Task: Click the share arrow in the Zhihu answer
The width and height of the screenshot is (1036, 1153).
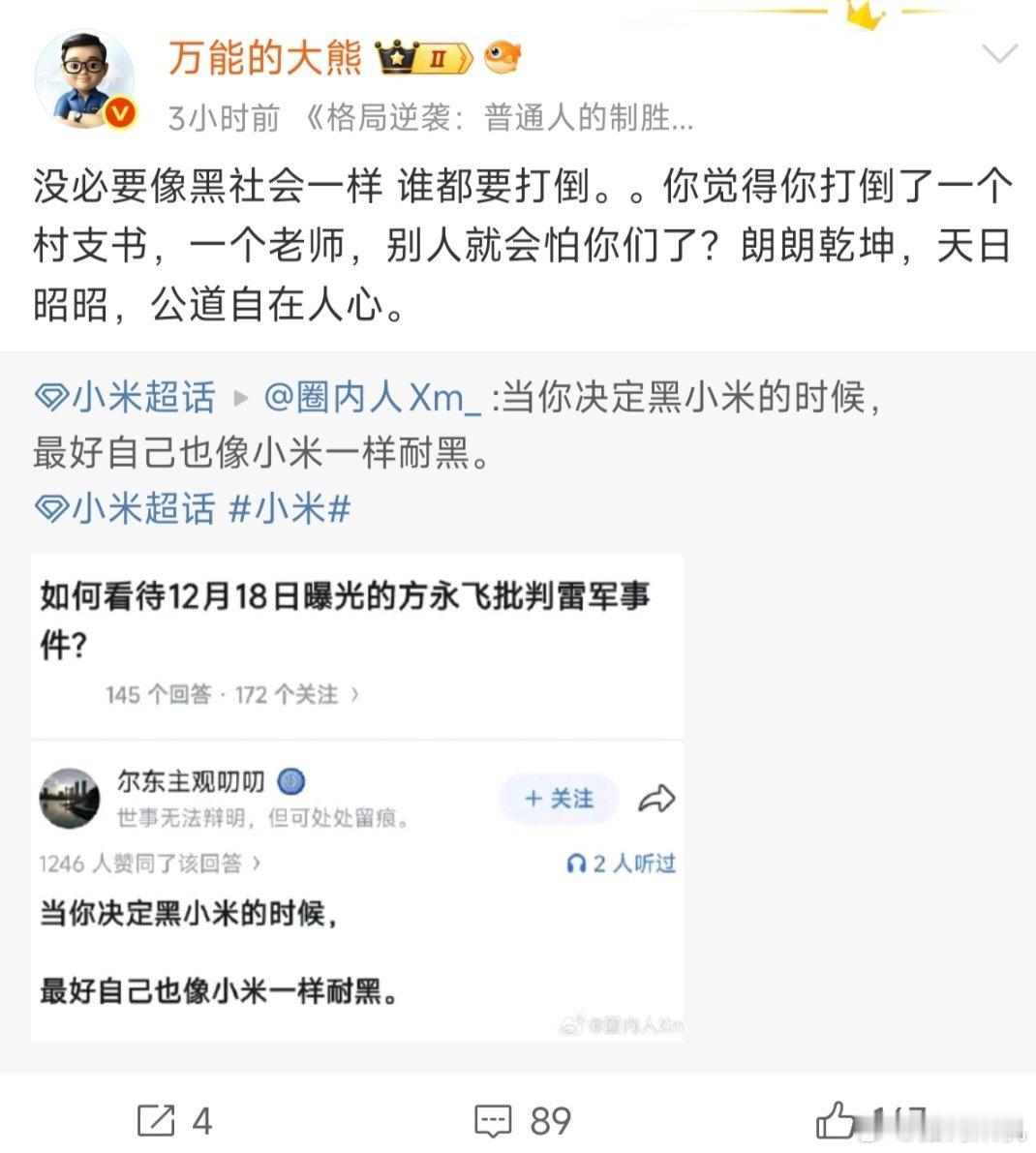Action: tap(658, 798)
